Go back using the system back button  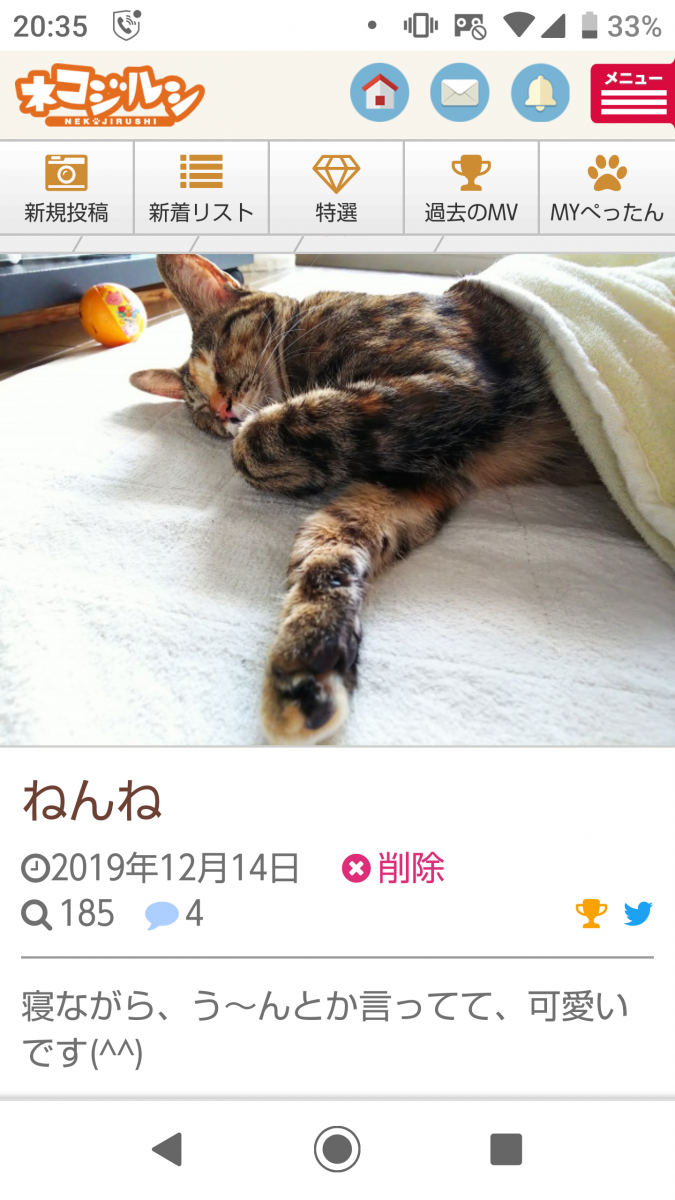pos(167,1150)
